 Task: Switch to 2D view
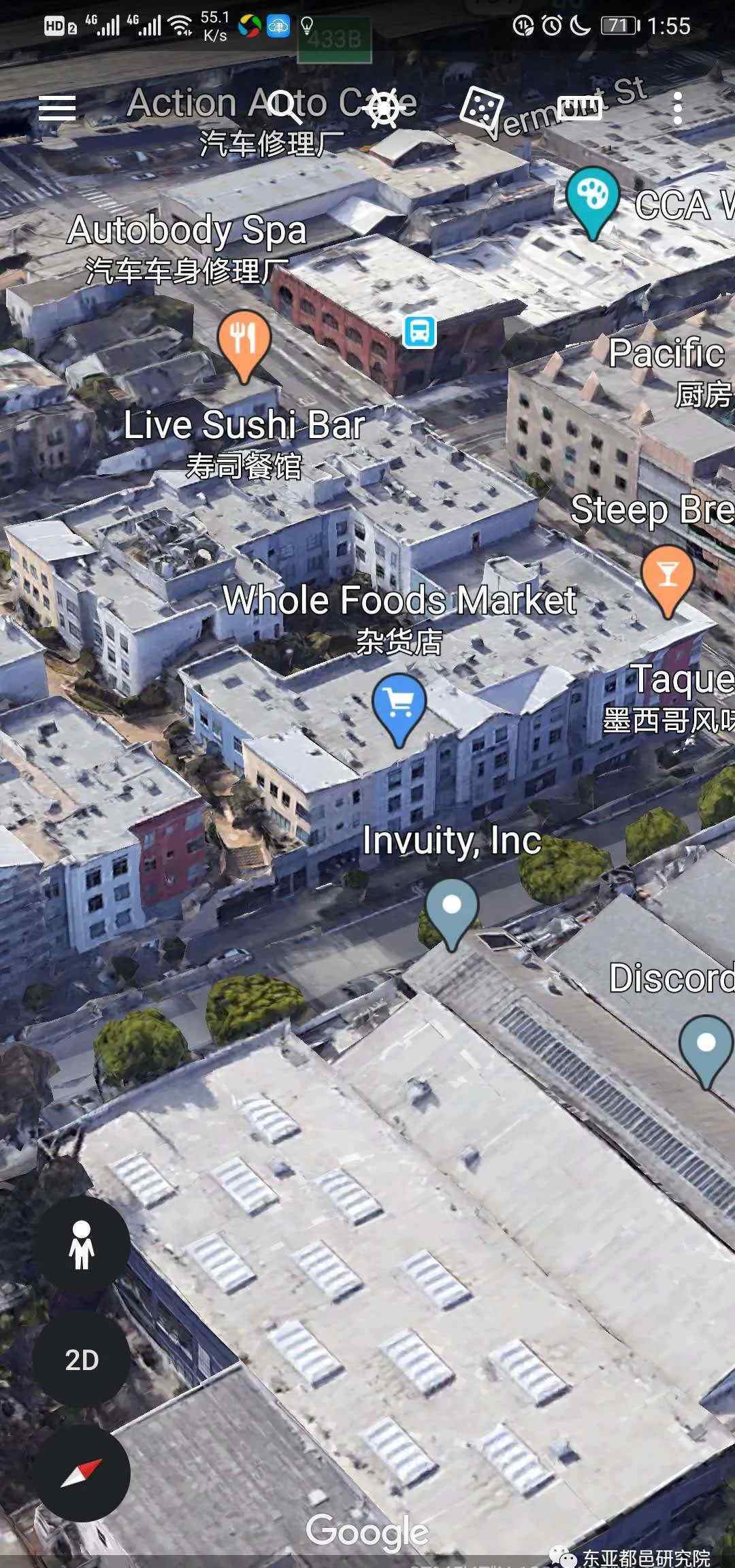tap(82, 1360)
